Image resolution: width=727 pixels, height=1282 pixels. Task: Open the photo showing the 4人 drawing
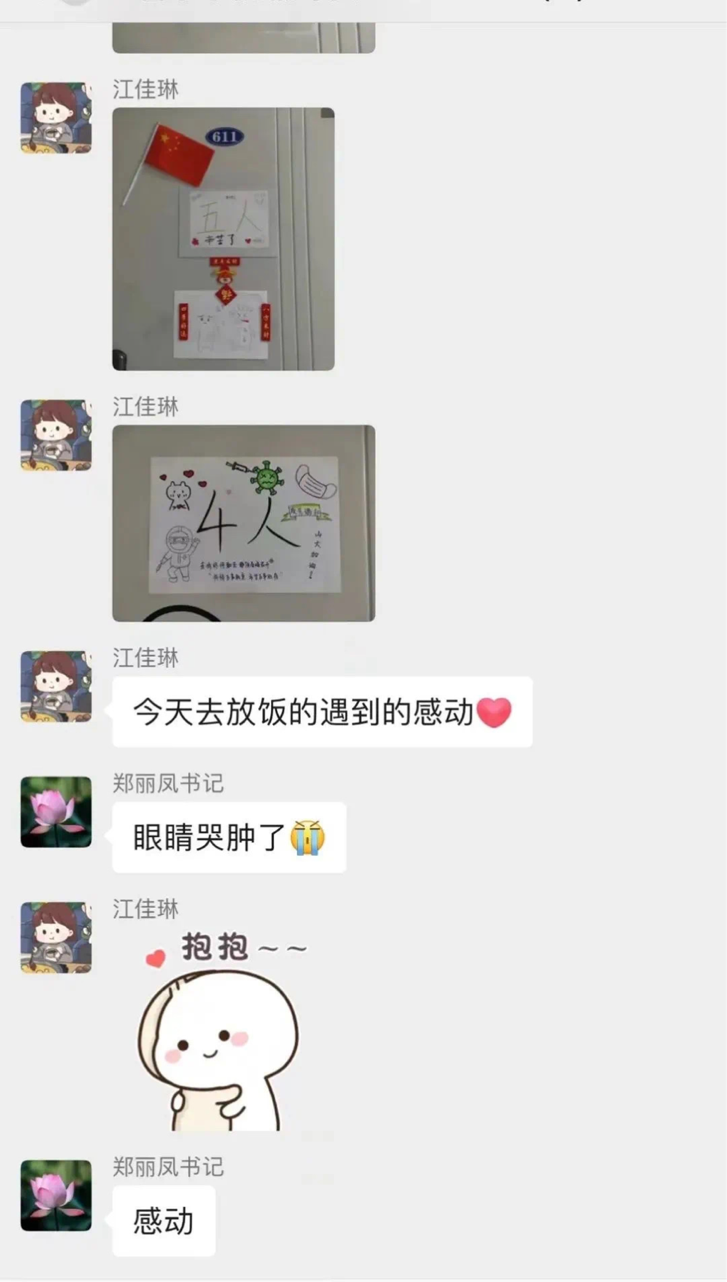(x=243, y=523)
